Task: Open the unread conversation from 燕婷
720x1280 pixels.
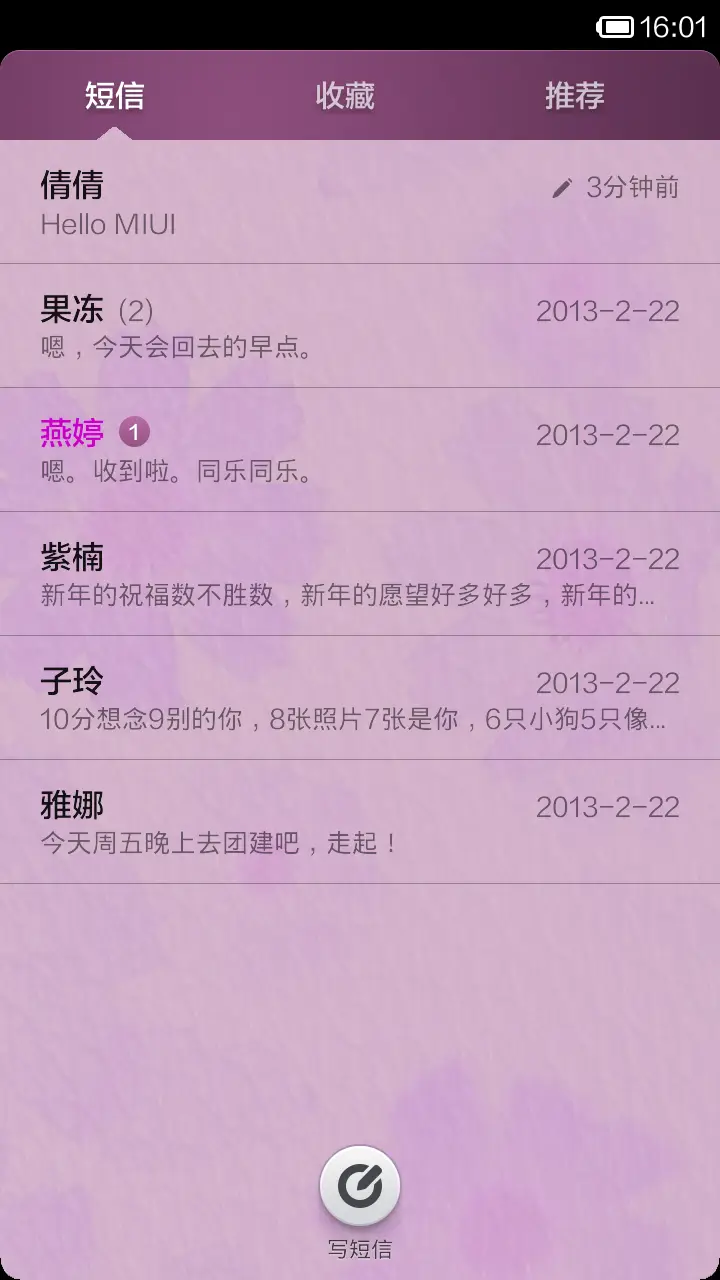Action: [x=360, y=448]
